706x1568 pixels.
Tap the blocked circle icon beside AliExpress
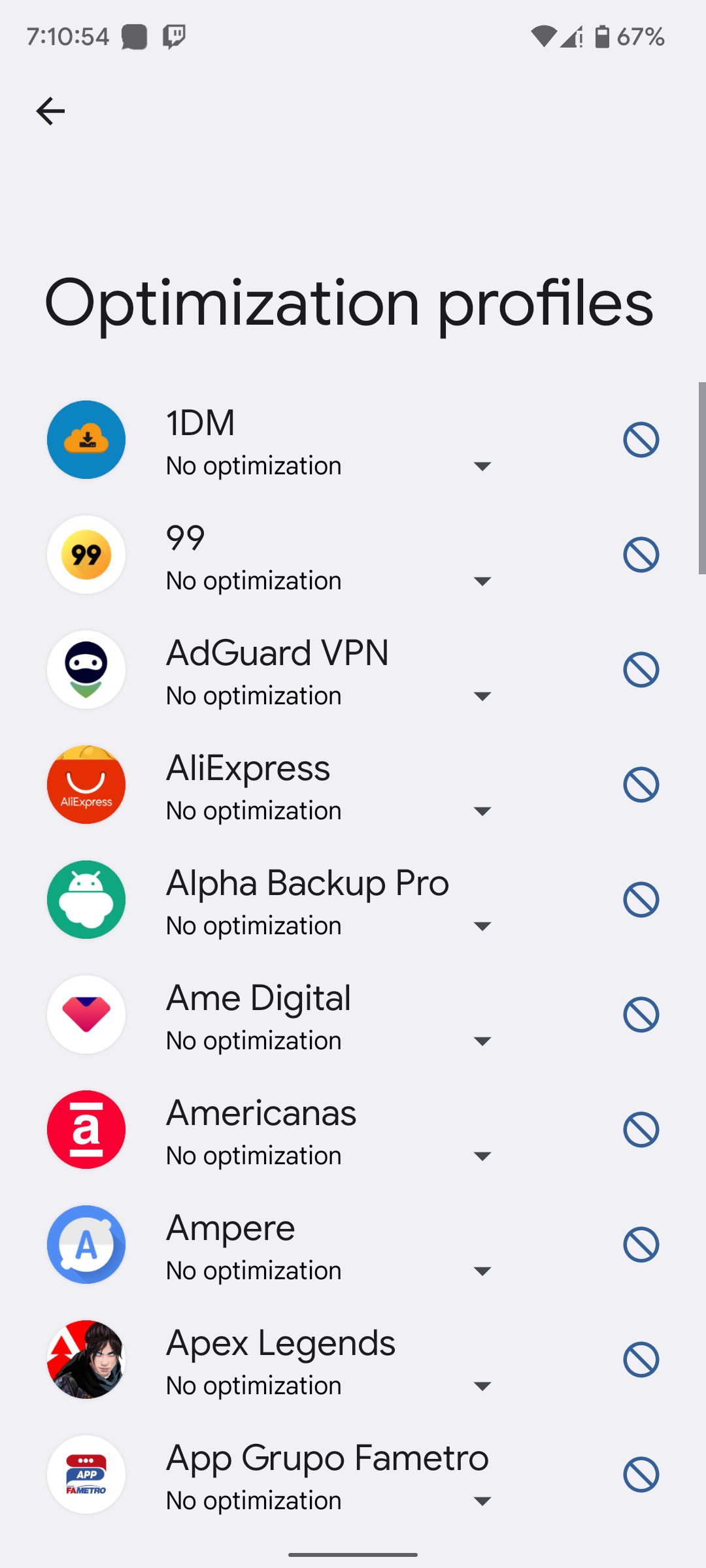pos(641,785)
